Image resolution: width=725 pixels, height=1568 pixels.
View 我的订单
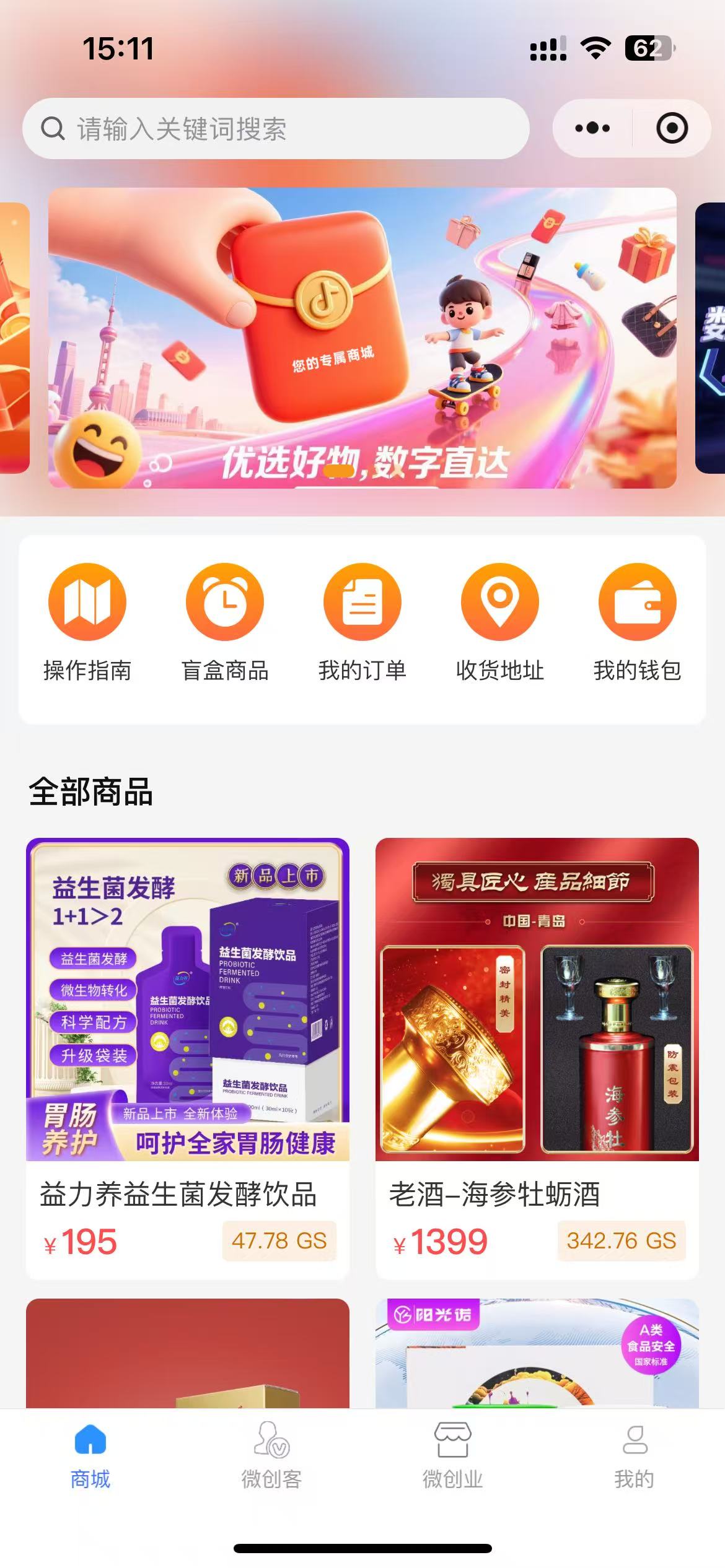(362, 622)
